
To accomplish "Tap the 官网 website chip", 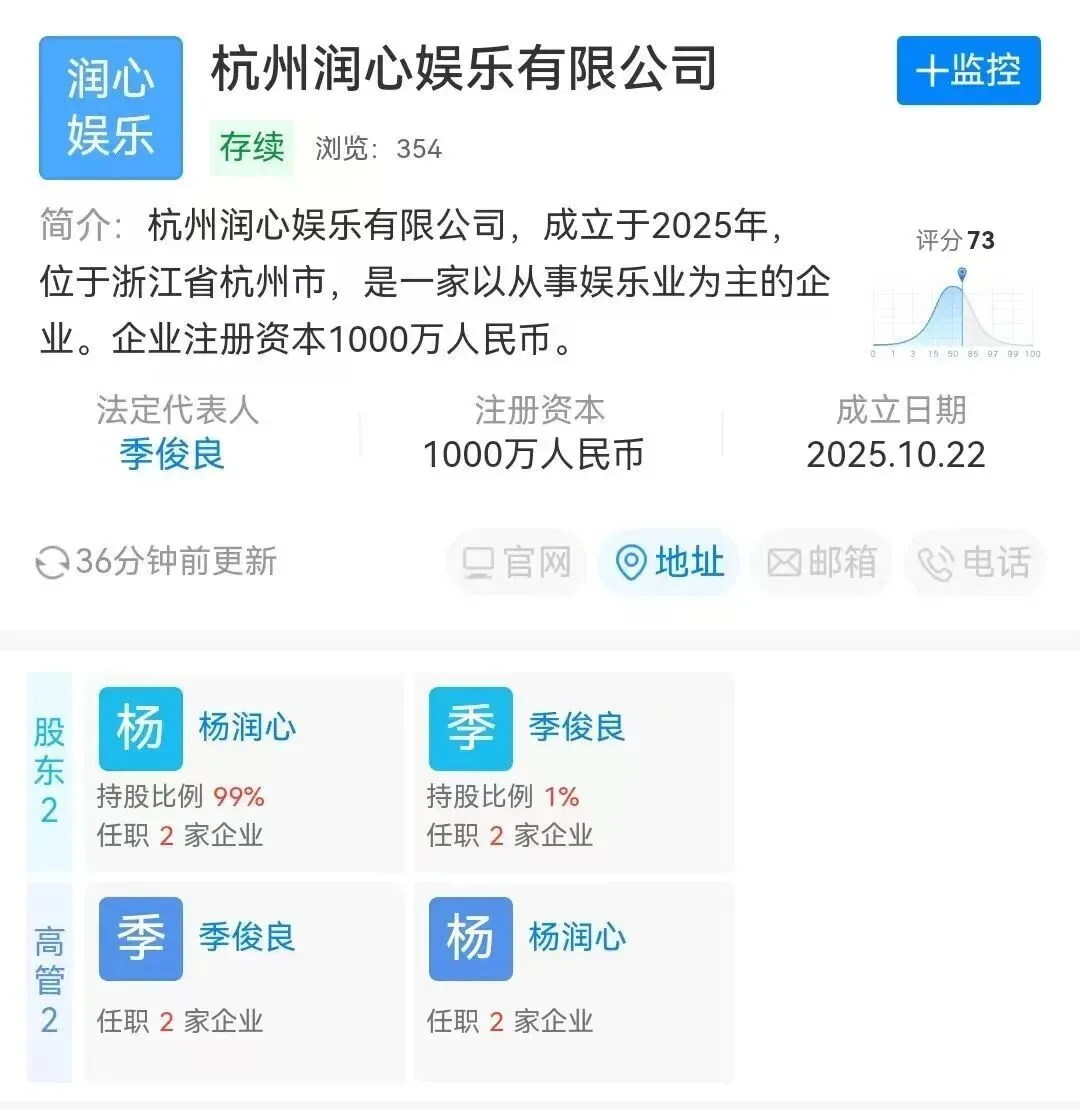I will point(516,562).
